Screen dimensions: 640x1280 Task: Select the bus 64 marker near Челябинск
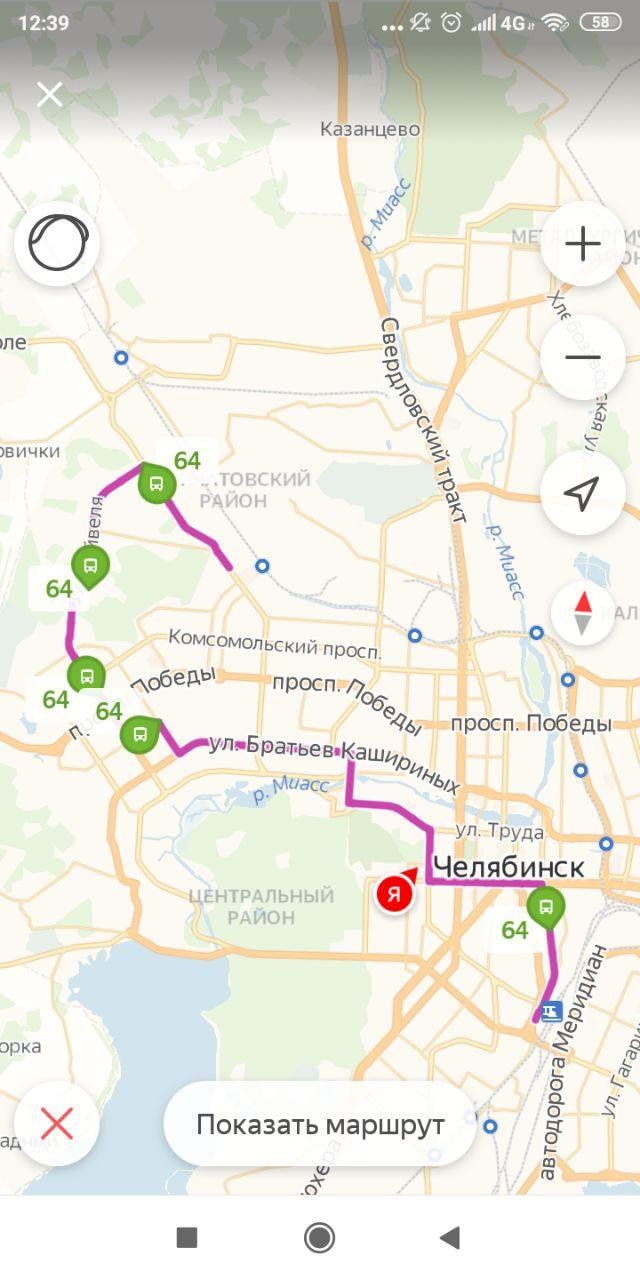pos(545,908)
